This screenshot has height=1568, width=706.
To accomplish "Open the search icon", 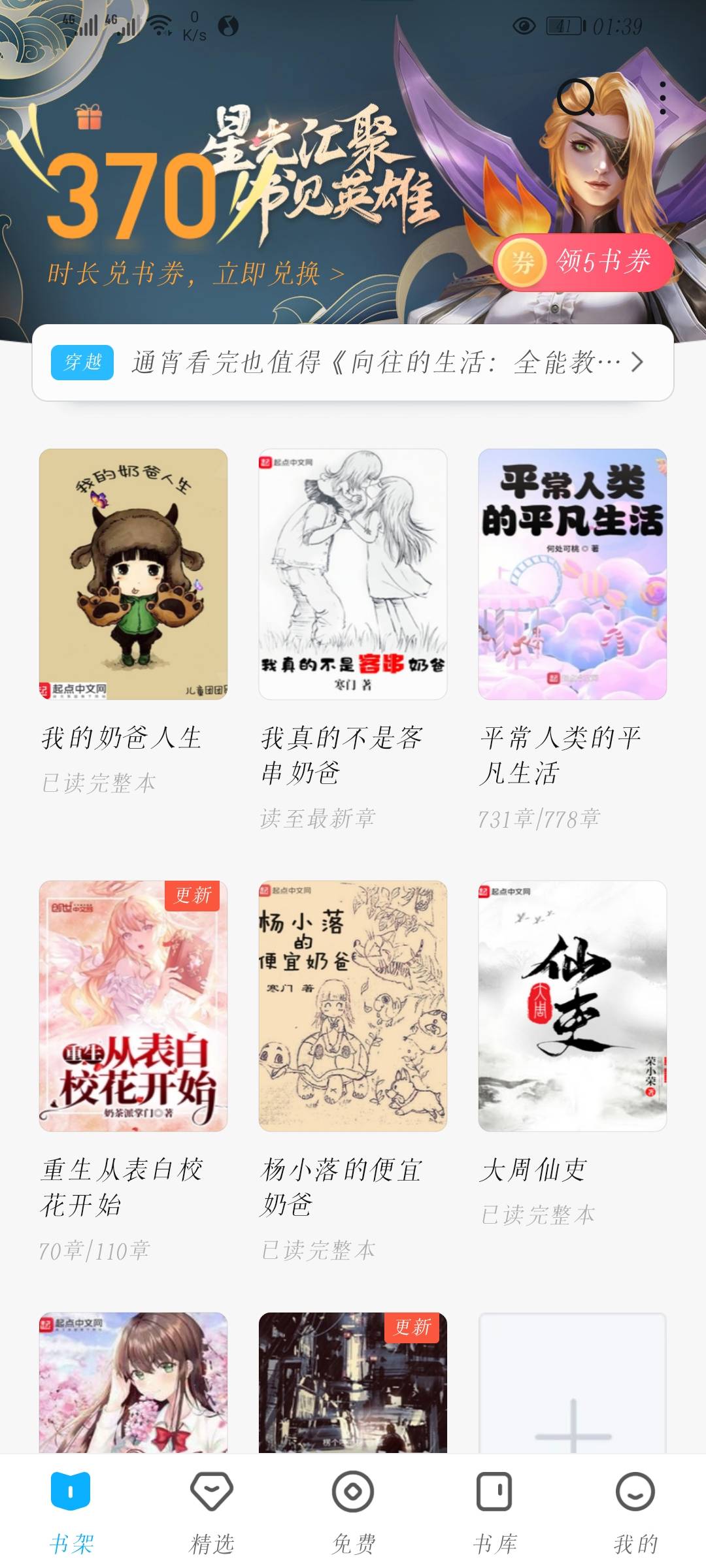I will coord(575,98).
